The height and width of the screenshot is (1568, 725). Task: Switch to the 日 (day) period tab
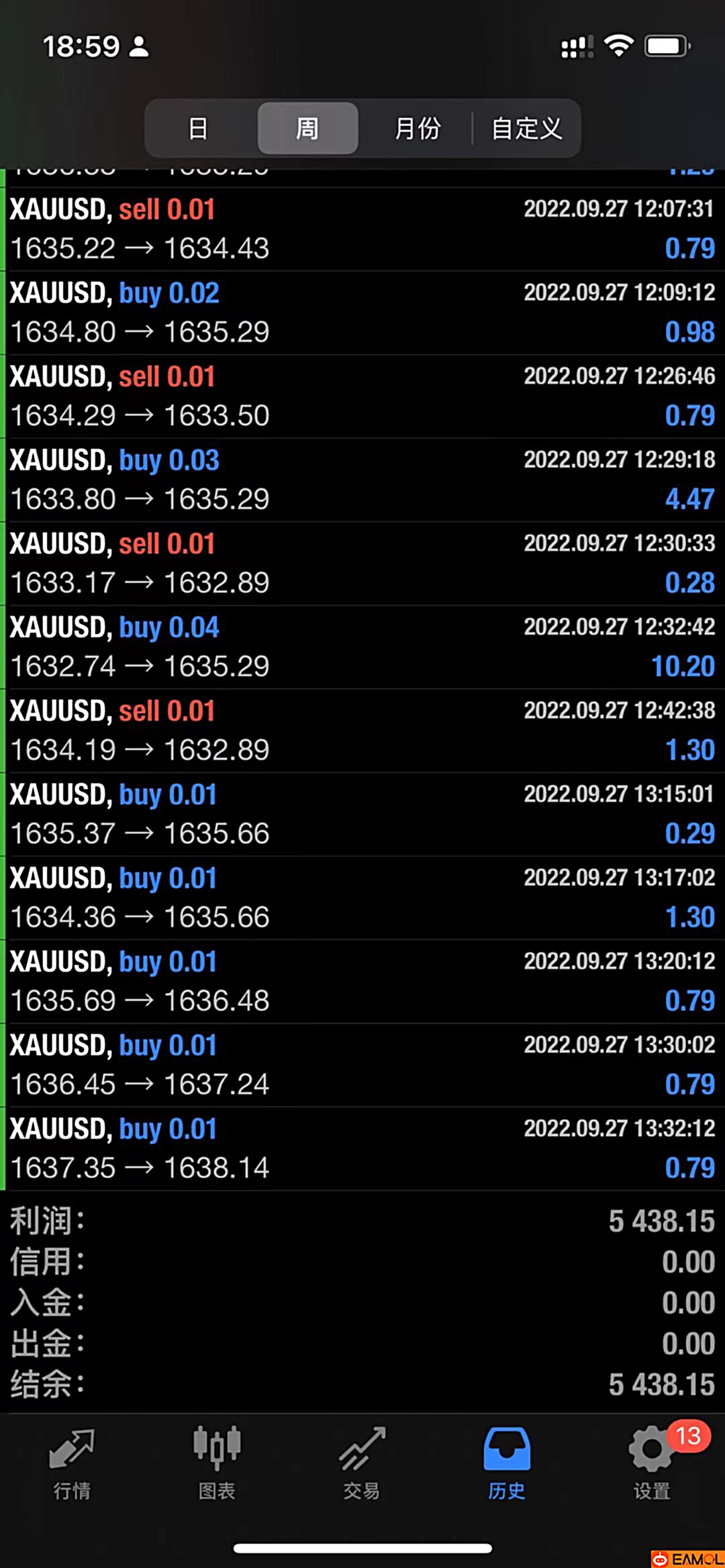[198, 128]
